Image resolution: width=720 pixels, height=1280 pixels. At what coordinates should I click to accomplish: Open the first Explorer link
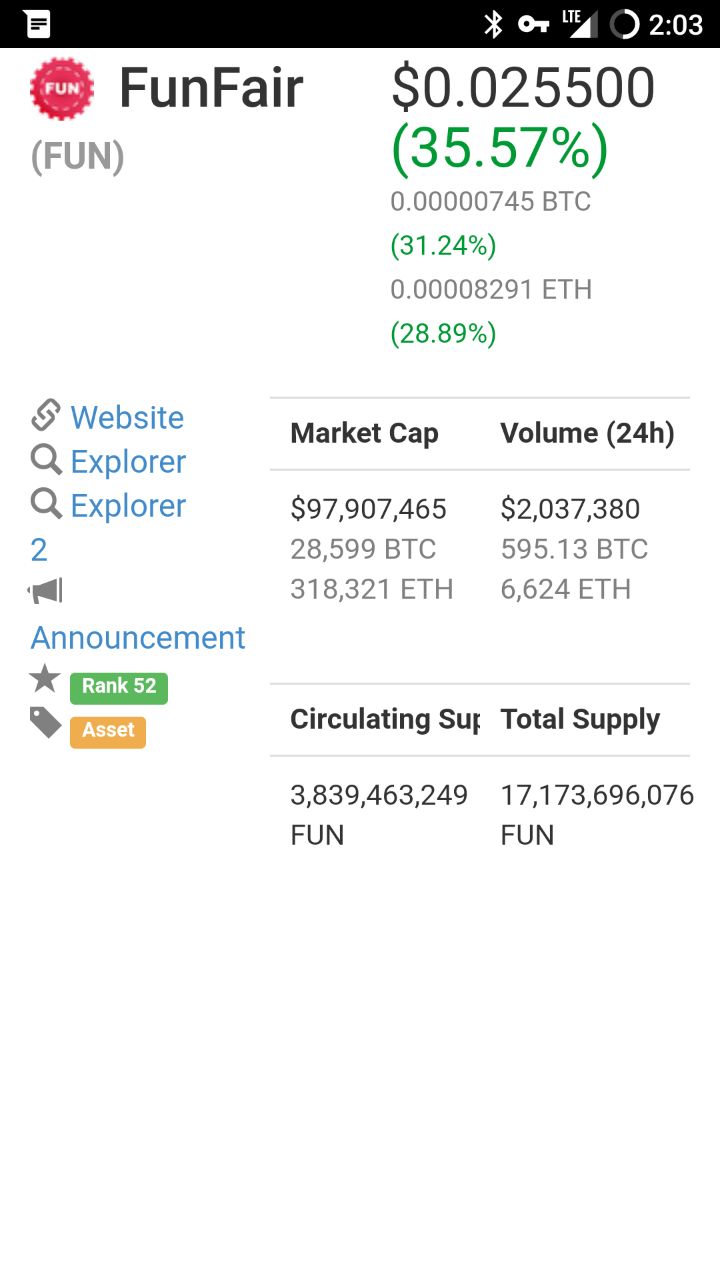[x=128, y=461]
